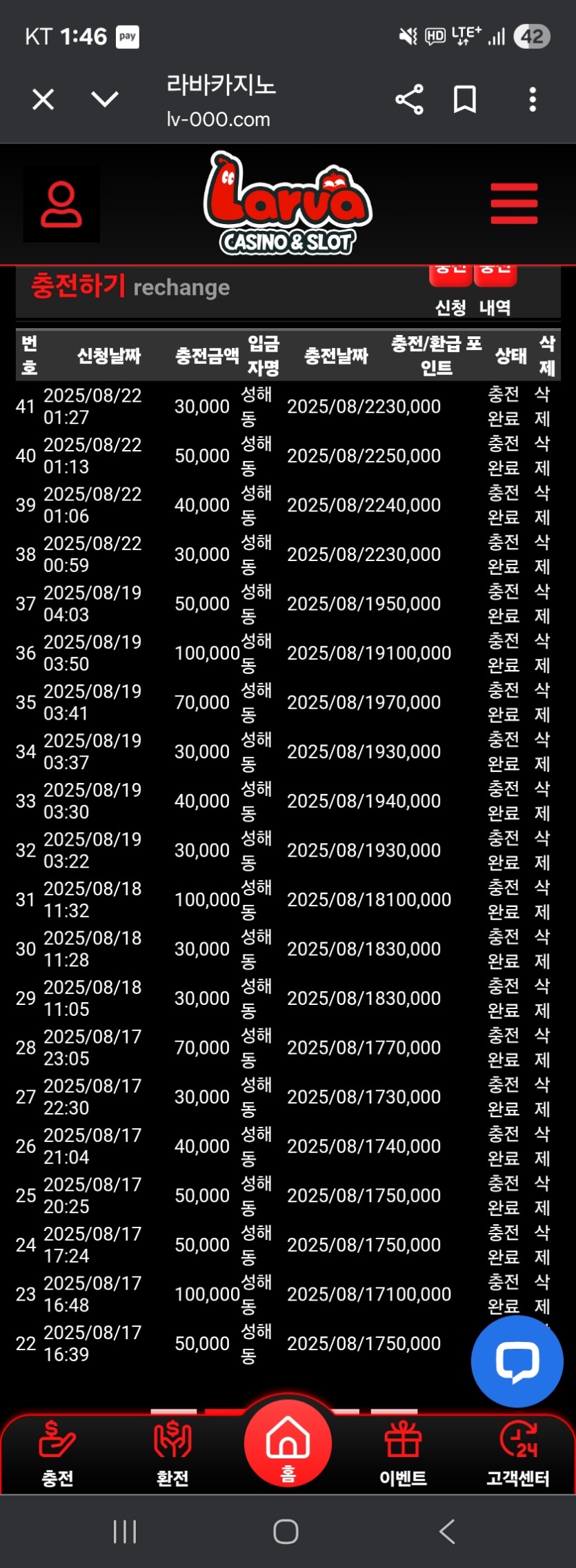Open 고객센터 customer center
This screenshot has height=1568, width=576.
[x=518, y=1452]
